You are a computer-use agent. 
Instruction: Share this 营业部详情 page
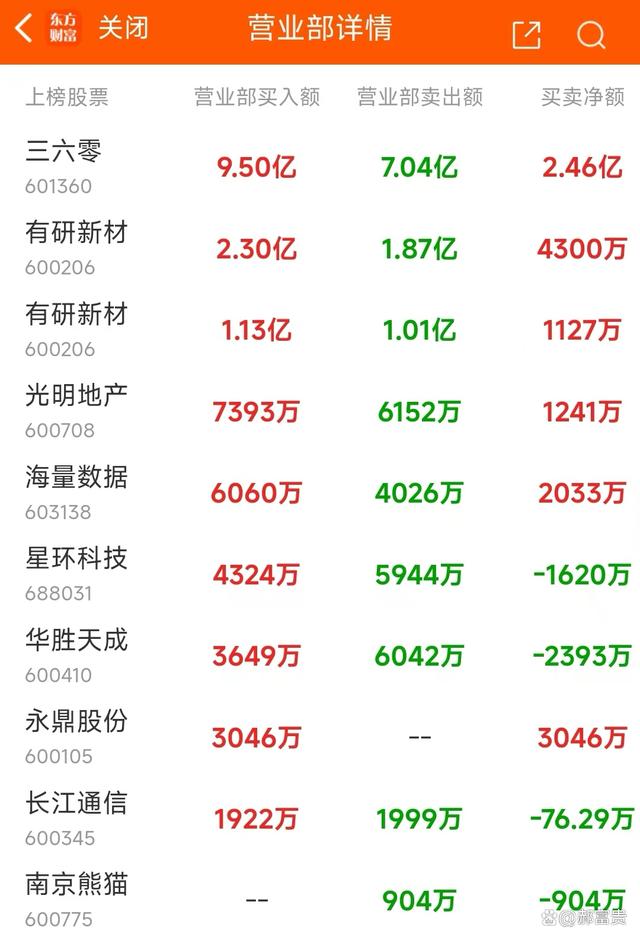[x=526, y=34]
